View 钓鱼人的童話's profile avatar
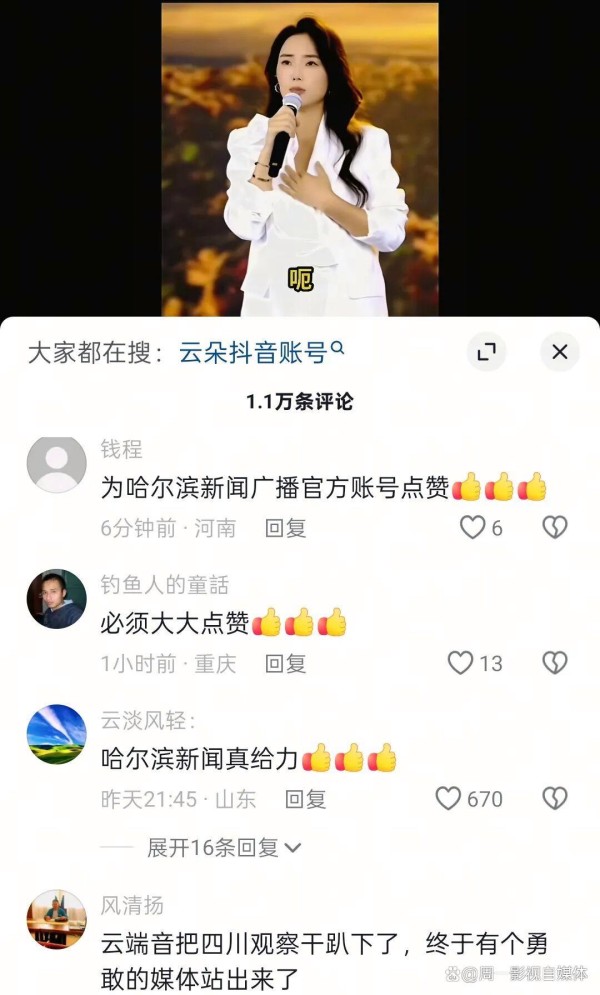Viewport: 600px width, 995px height. pyautogui.click(x=56, y=599)
